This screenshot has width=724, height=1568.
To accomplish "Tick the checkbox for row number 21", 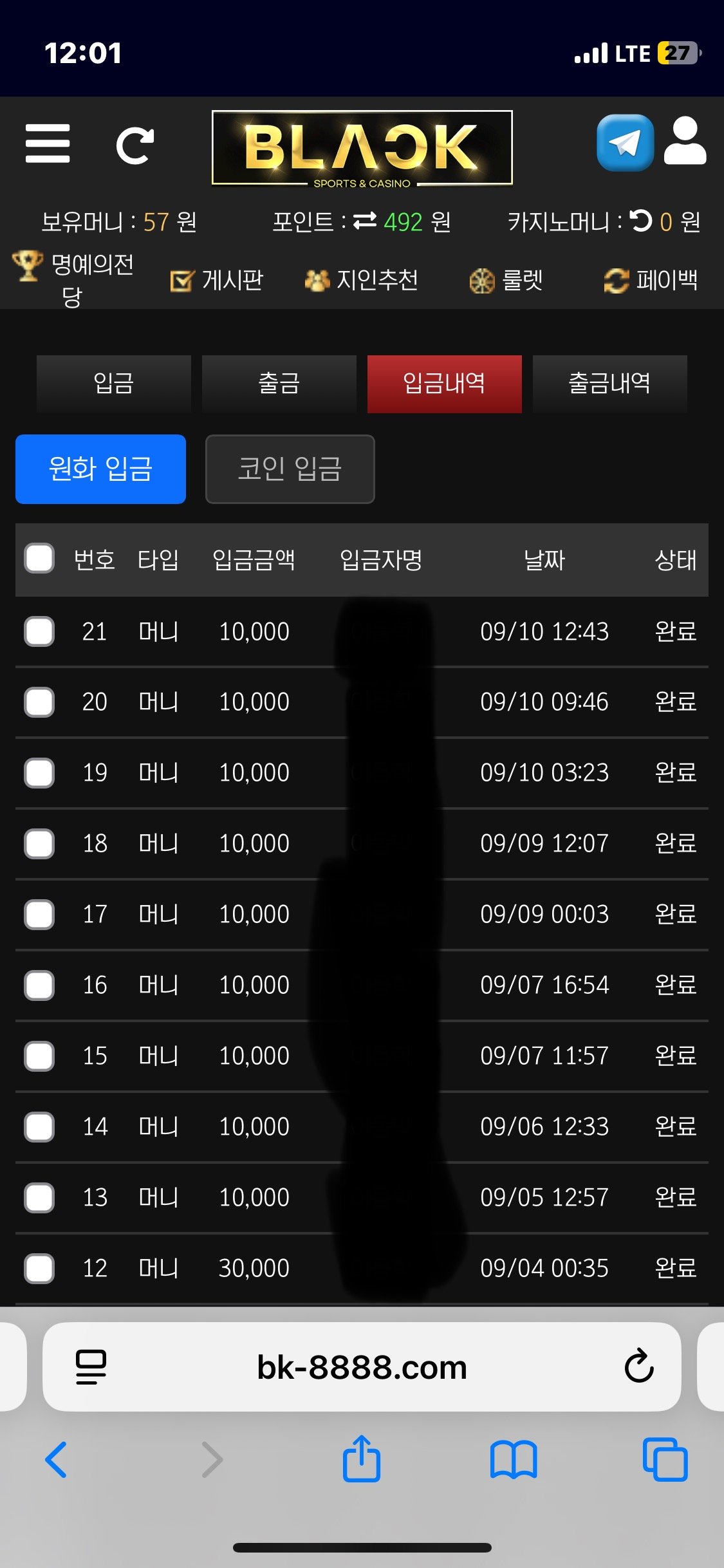I will pyautogui.click(x=39, y=631).
